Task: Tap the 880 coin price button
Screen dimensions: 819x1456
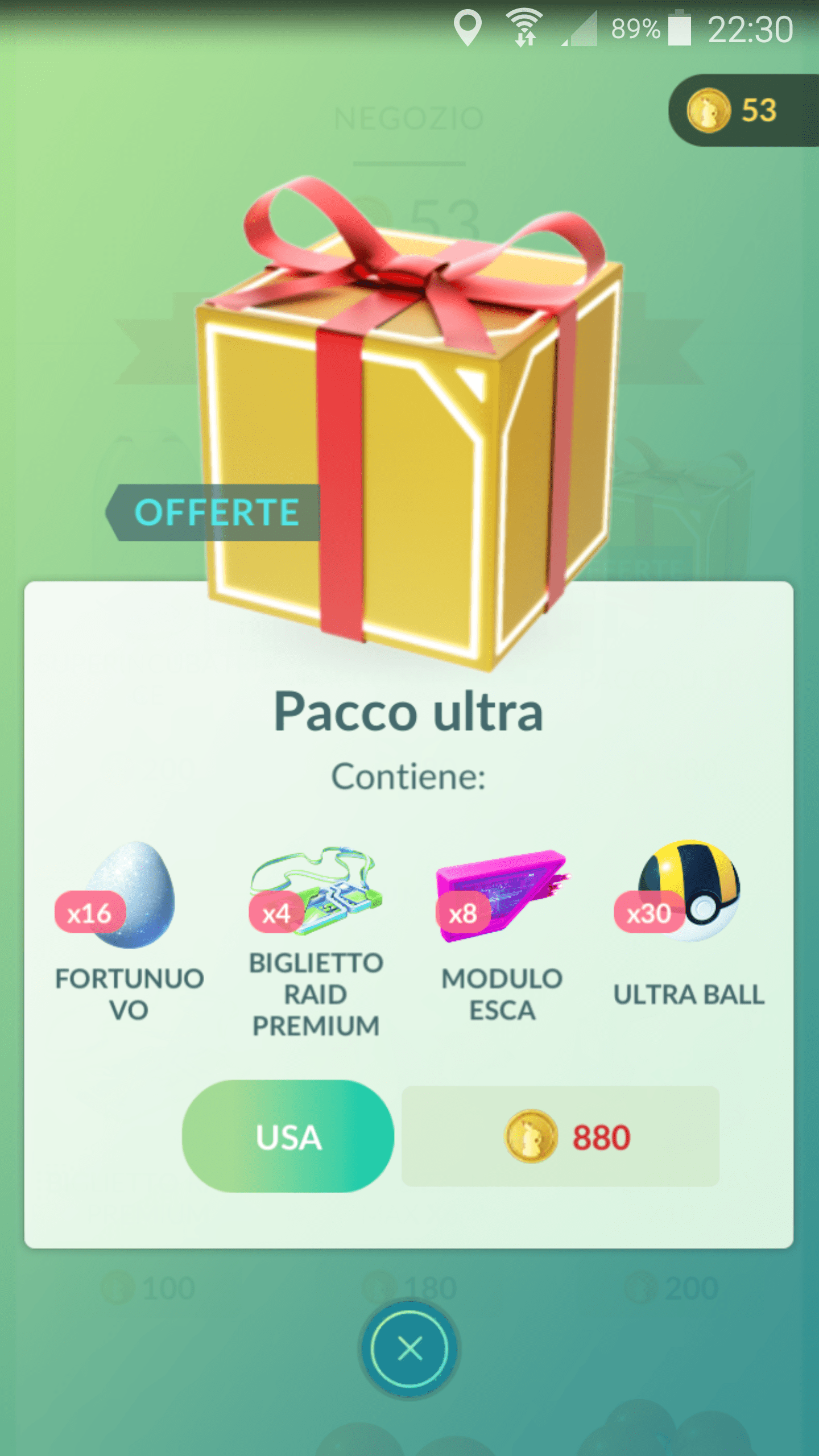Action: click(560, 1137)
